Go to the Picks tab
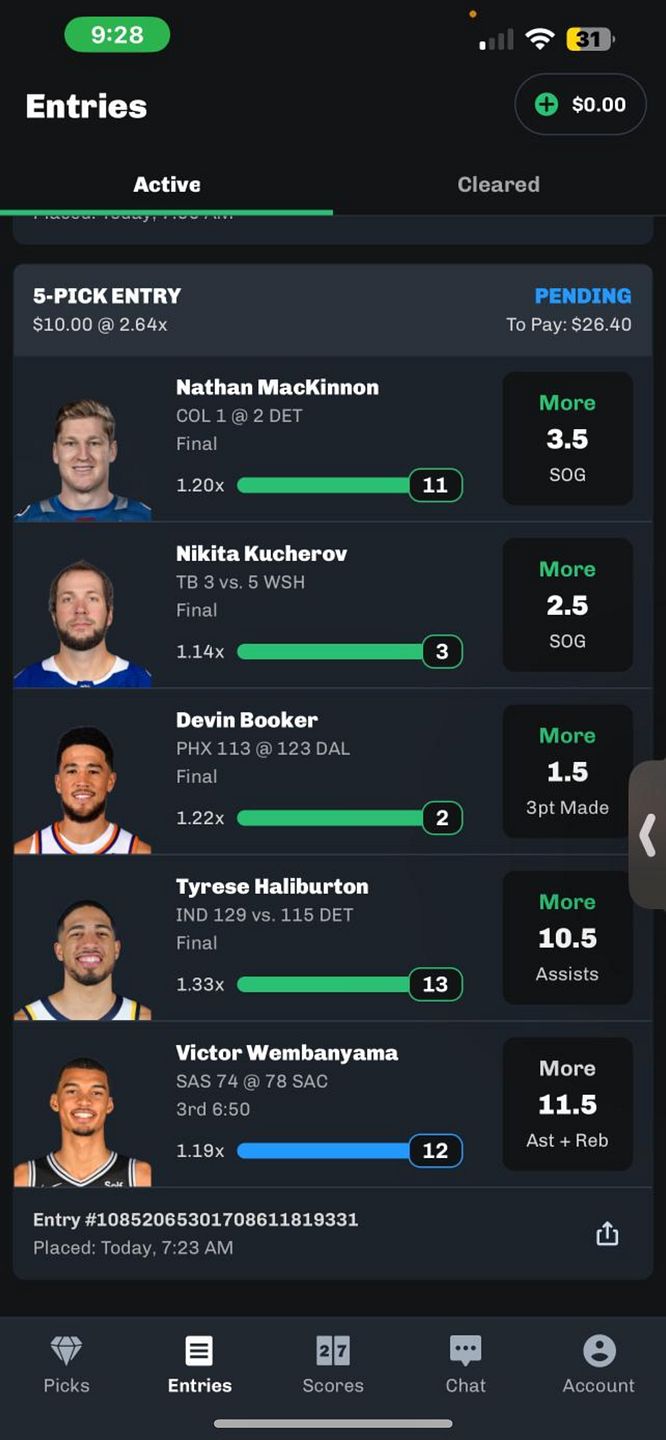The height and width of the screenshot is (1440, 666). pos(66,1365)
